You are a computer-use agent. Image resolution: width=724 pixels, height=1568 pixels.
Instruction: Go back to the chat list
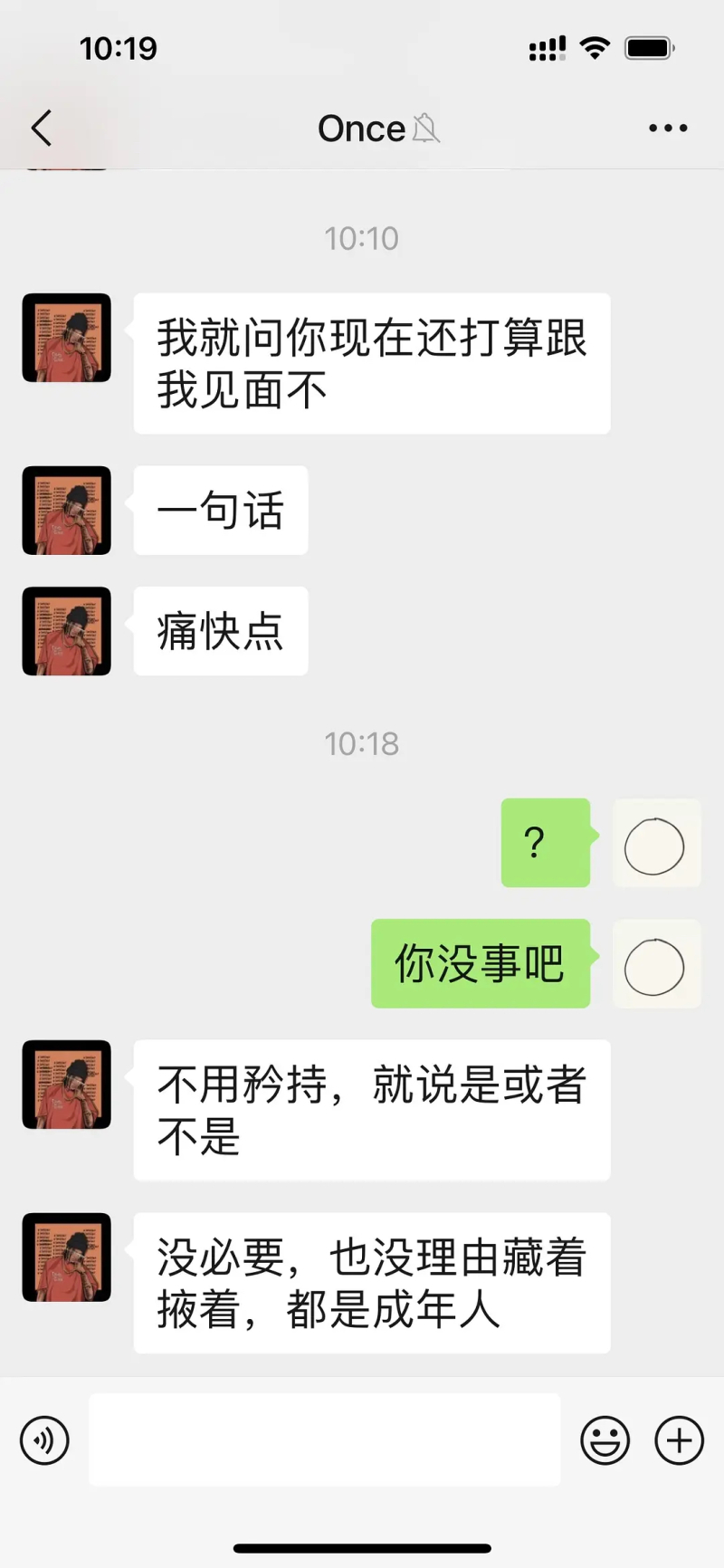(42, 129)
